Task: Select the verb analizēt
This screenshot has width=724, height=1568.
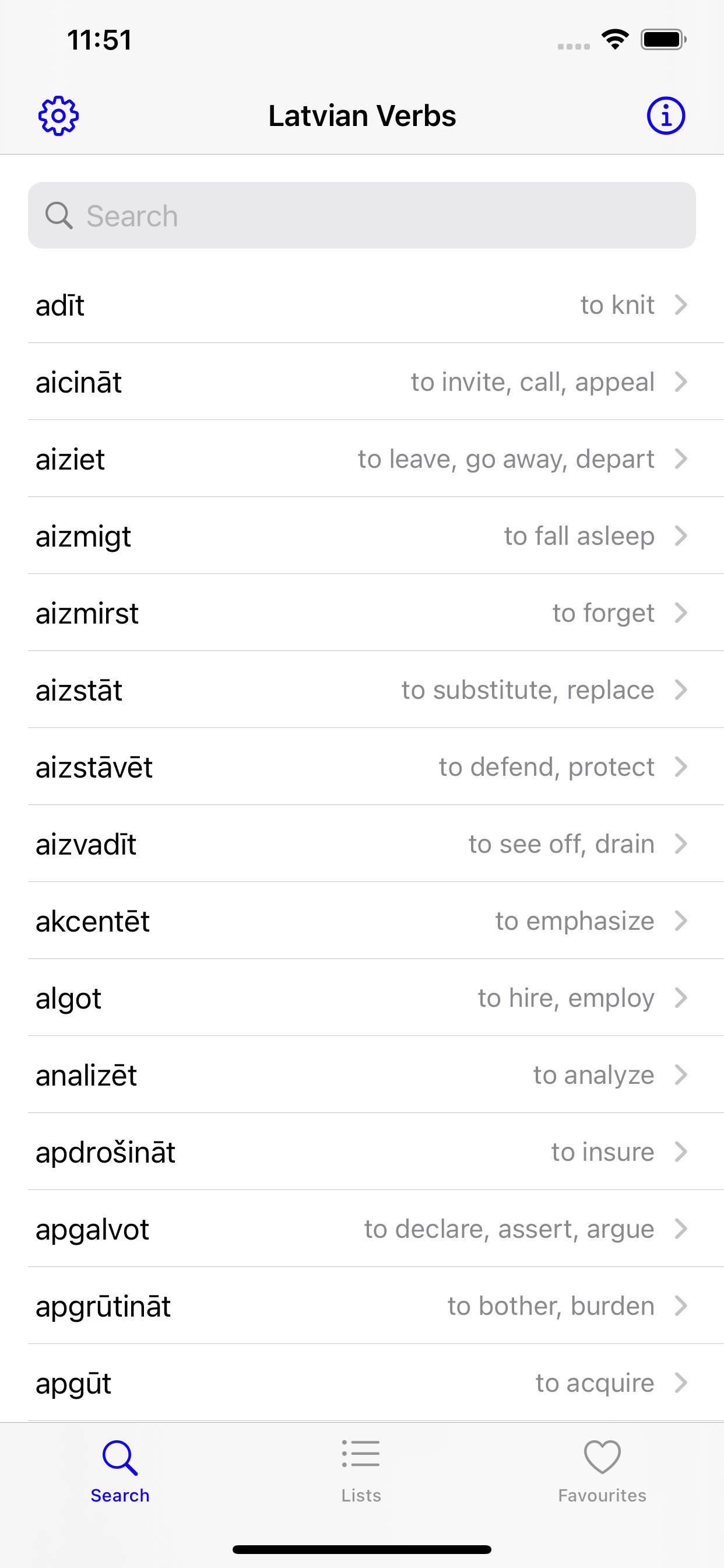Action: pyautogui.click(x=362, y=1075)
